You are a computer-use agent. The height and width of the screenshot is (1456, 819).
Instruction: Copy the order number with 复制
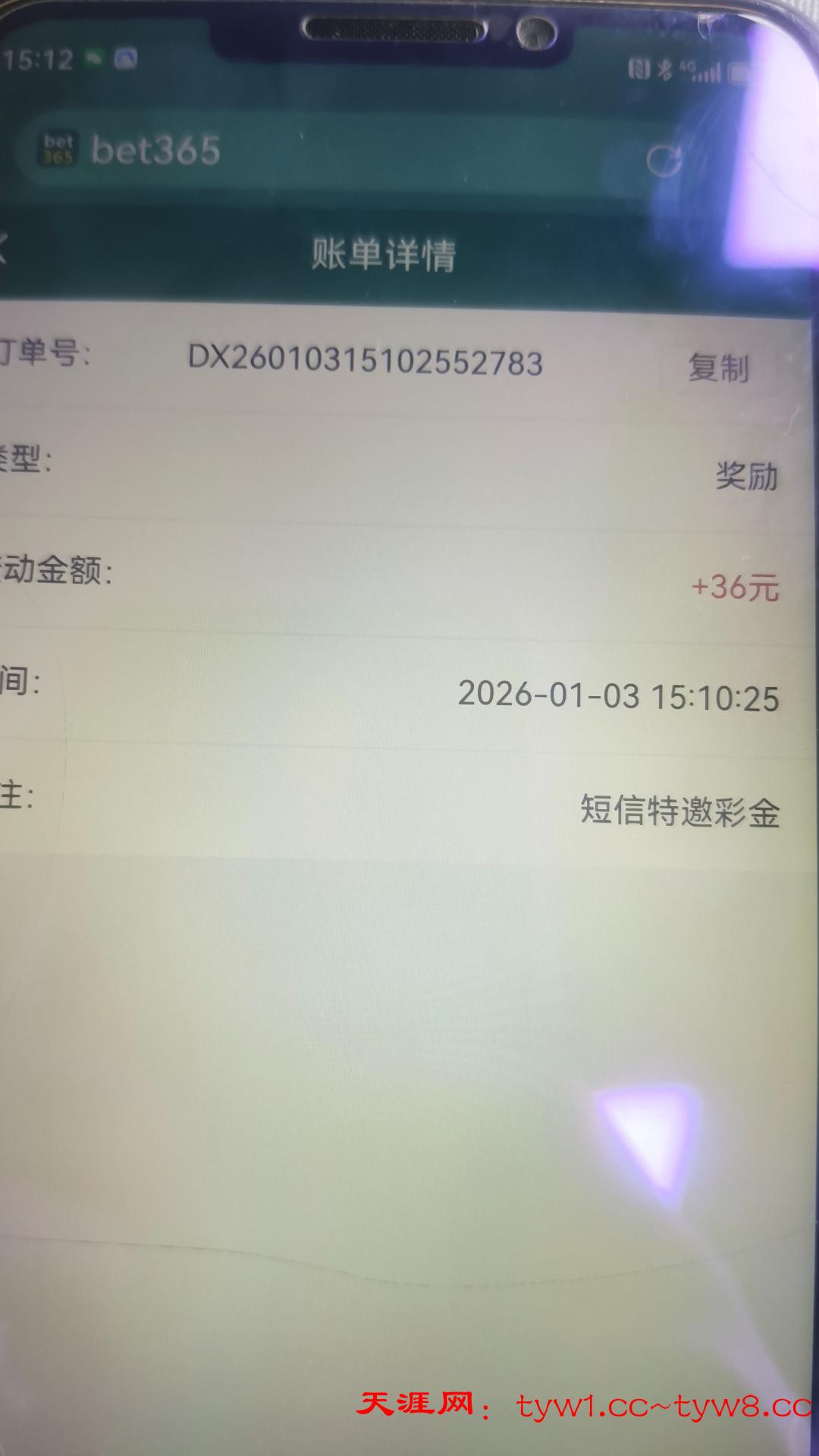pos(717,369)
